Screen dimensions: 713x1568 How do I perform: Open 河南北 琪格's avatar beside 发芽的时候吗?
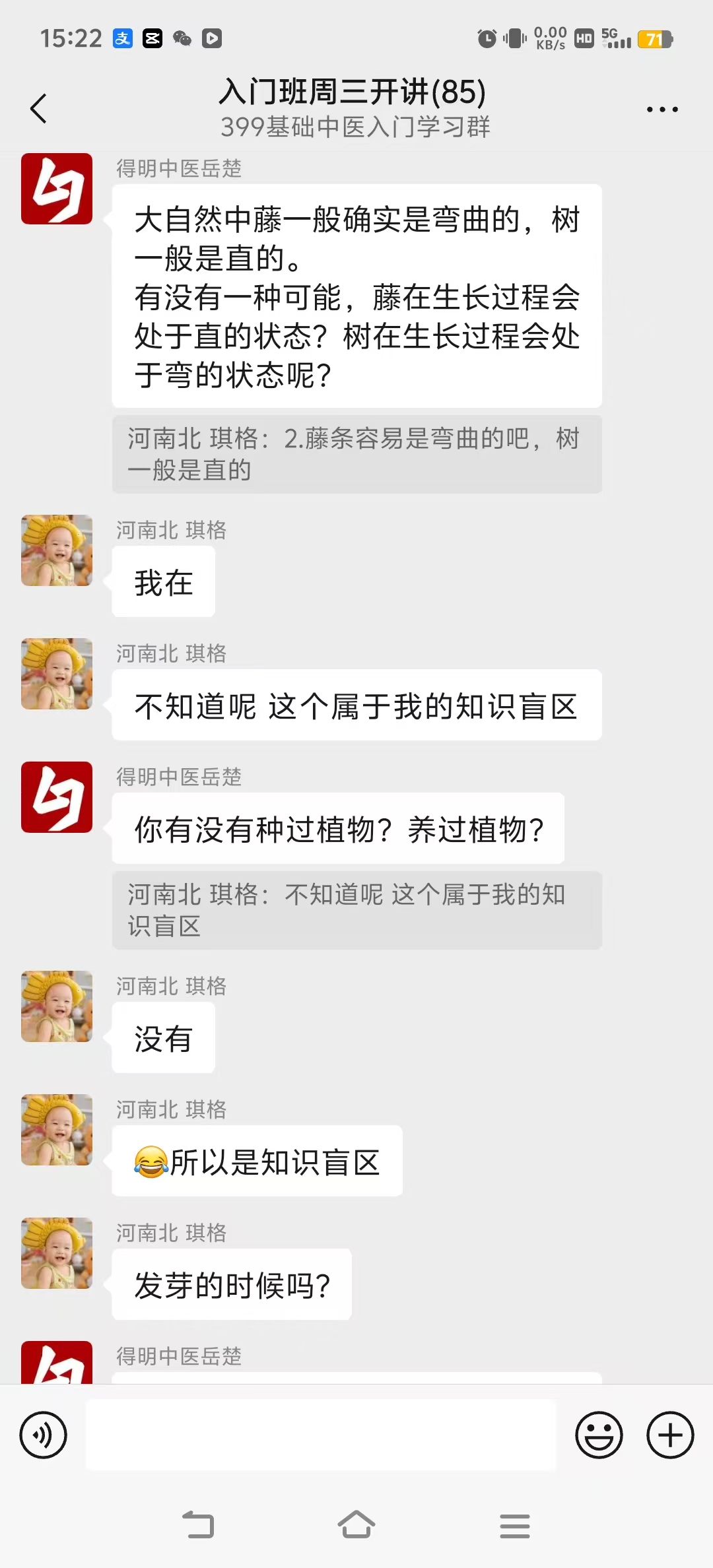point(57,1253)
